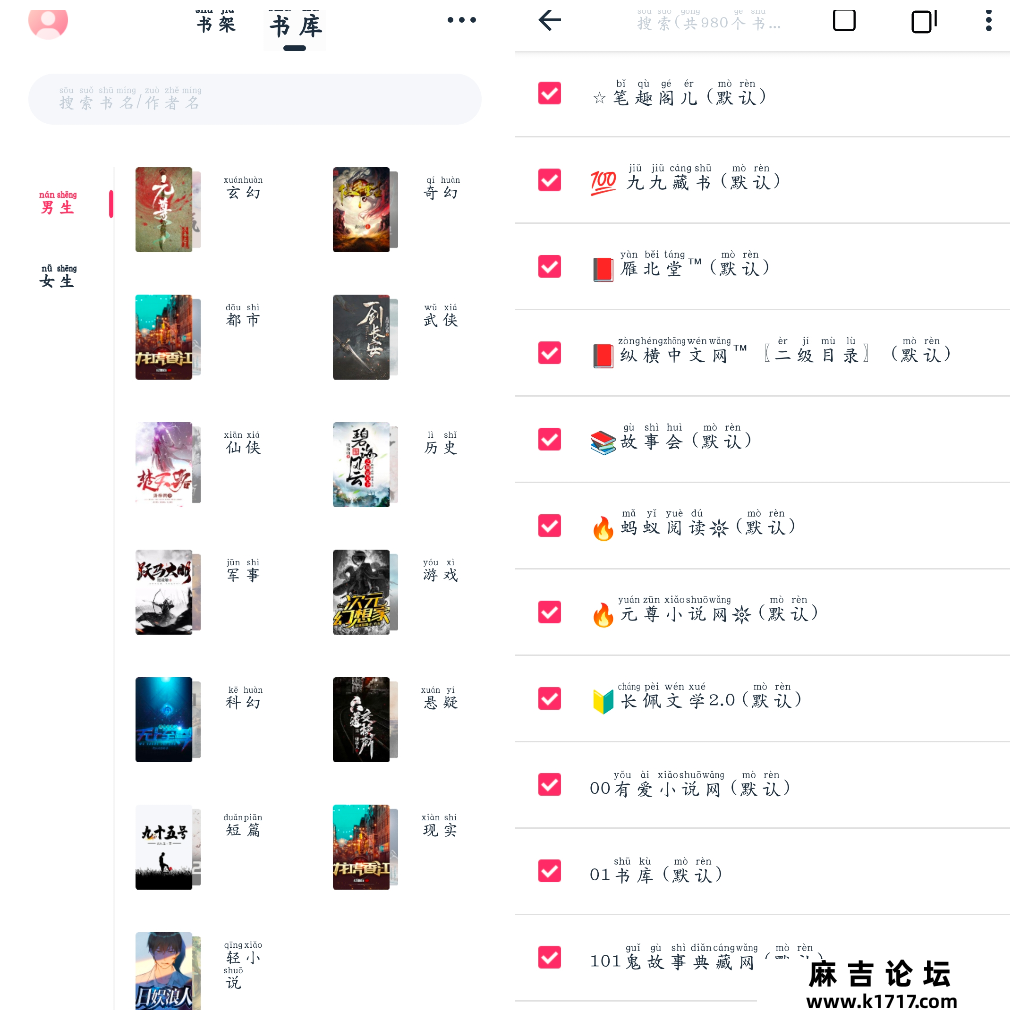Select the 女生 category
The image size is (1020, 1020).
coord(57,278)
